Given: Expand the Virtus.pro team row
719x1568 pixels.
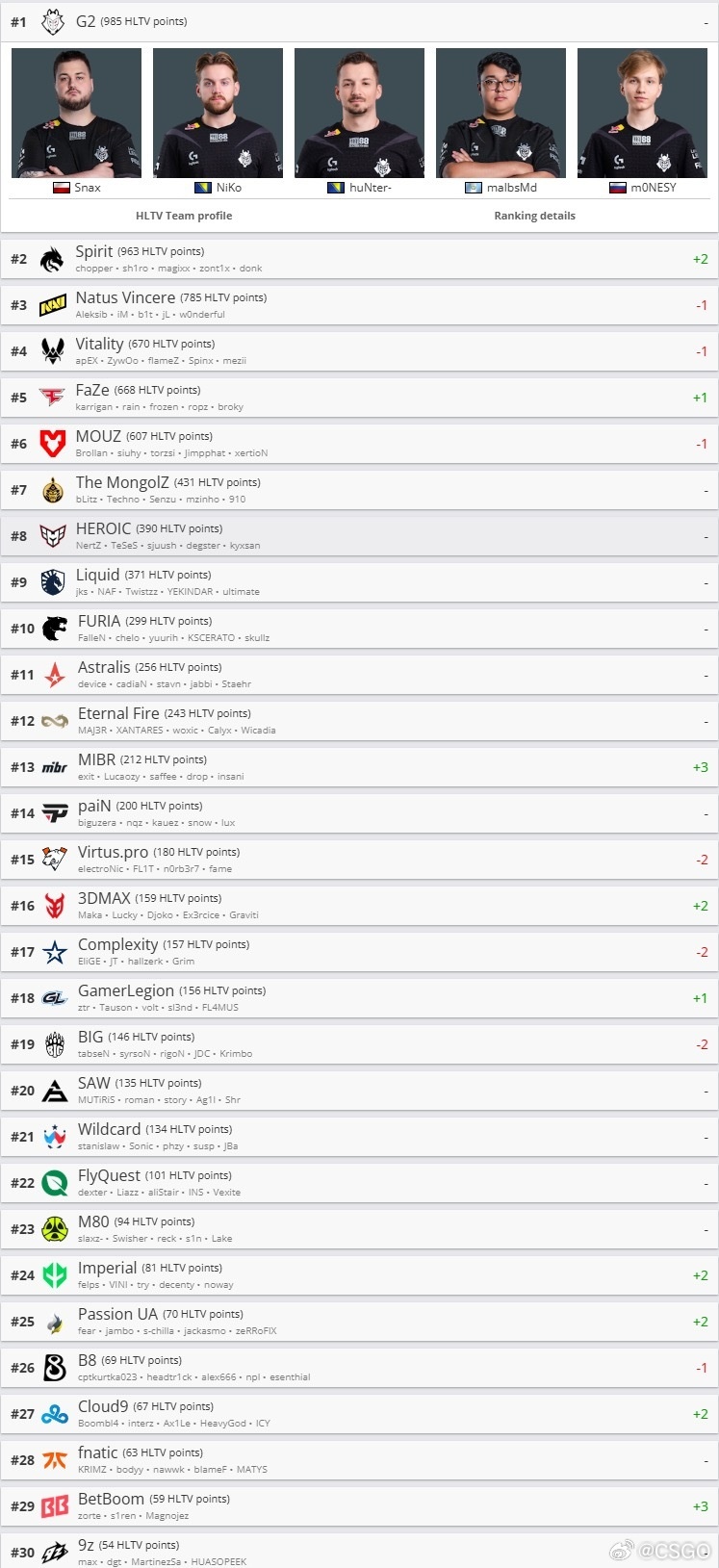Looking at the screenshot, I should click(x=359, y=860).
